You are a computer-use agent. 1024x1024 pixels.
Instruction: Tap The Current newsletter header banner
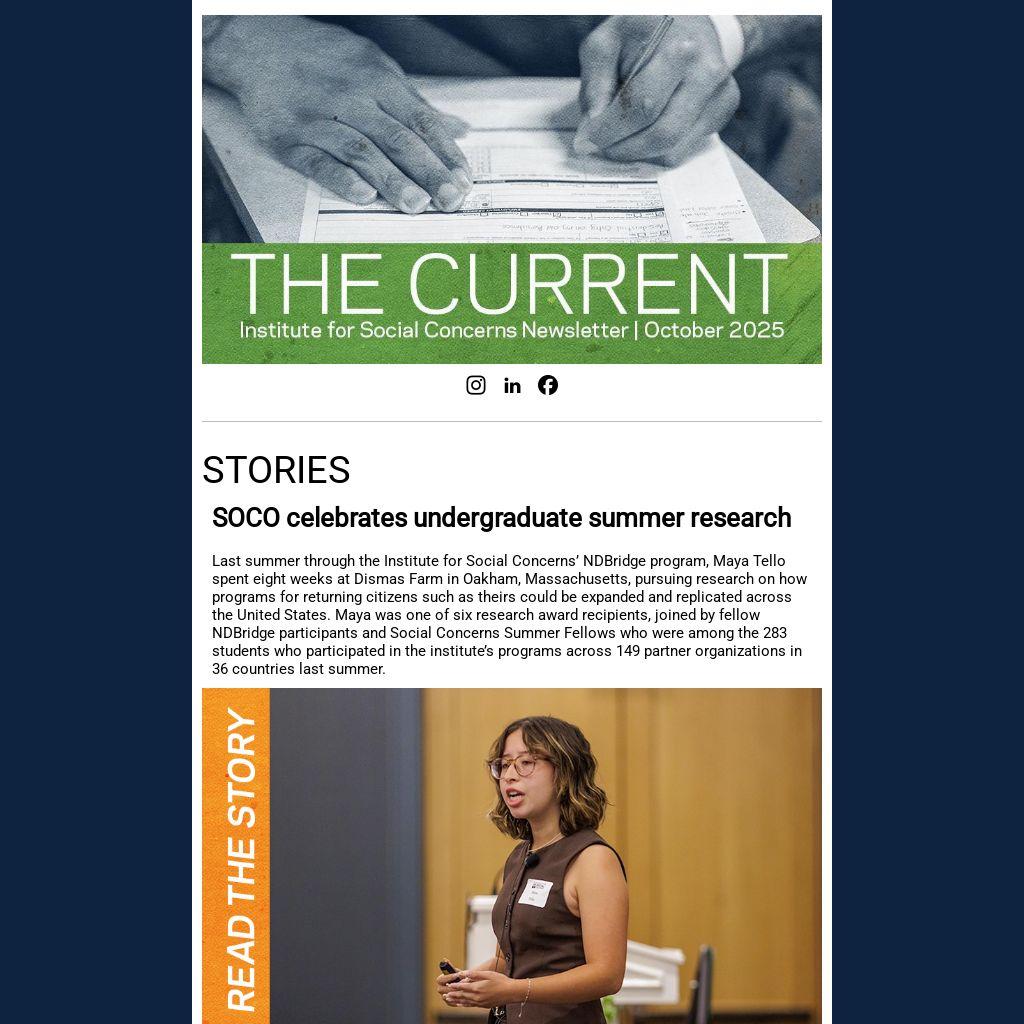pos(511,190)
